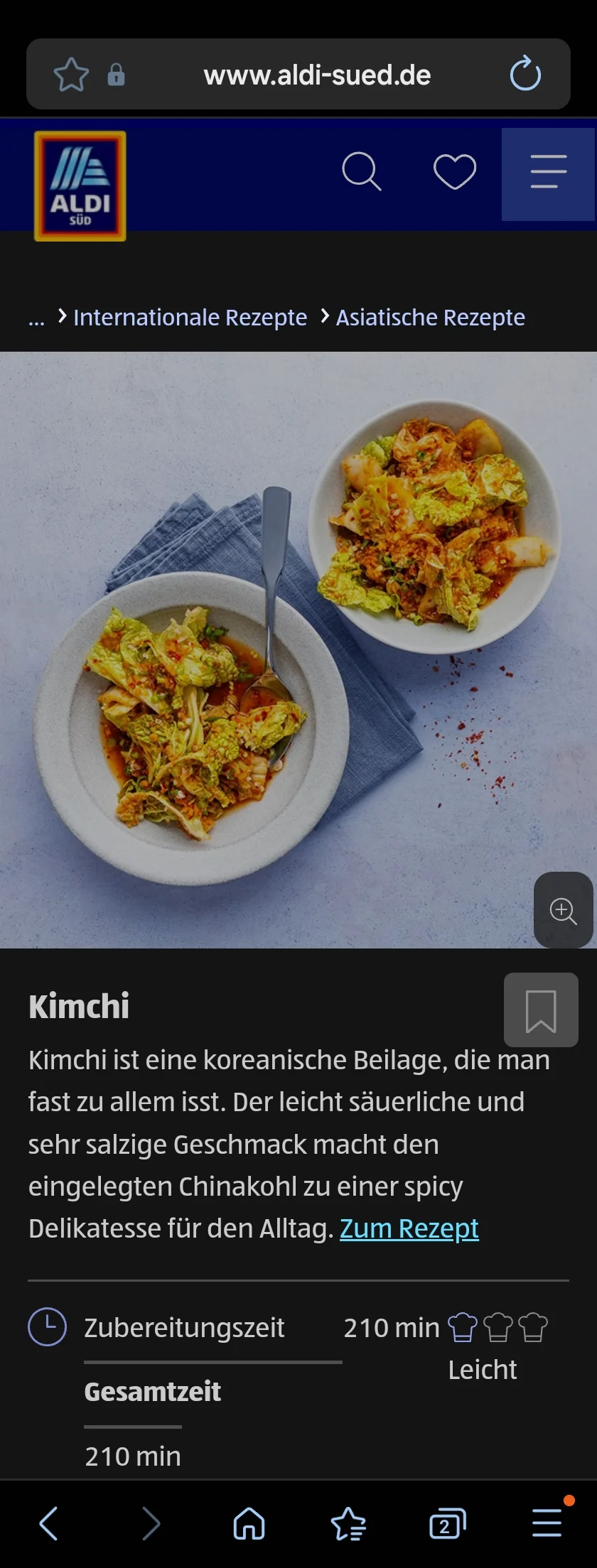Open the browser home page
The image size is (597, 1568).
(249, 1523)
